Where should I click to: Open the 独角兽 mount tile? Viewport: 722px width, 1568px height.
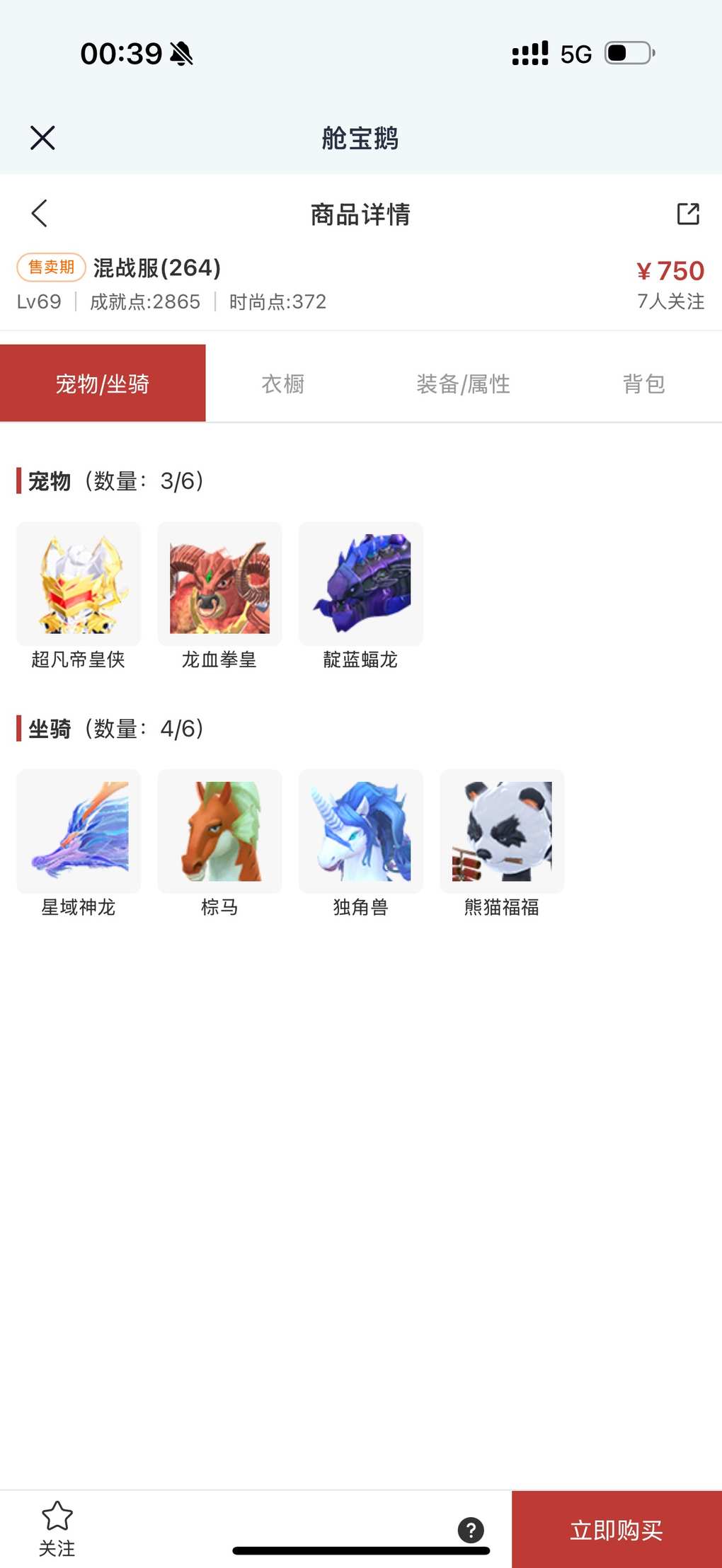click(361, 831)
